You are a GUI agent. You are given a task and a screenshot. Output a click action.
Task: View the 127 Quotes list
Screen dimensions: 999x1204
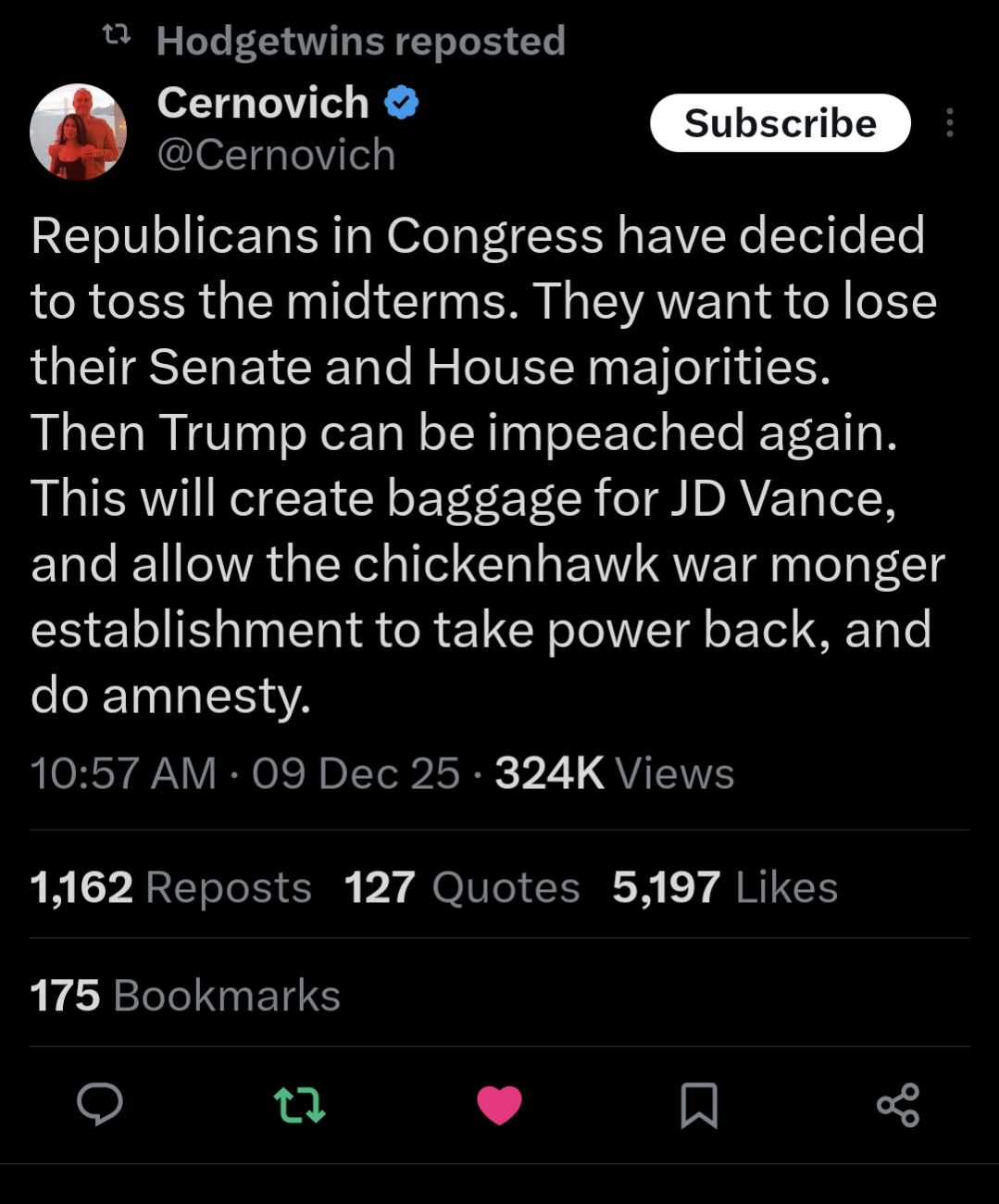pyautogui.click(x=462, y=887)
